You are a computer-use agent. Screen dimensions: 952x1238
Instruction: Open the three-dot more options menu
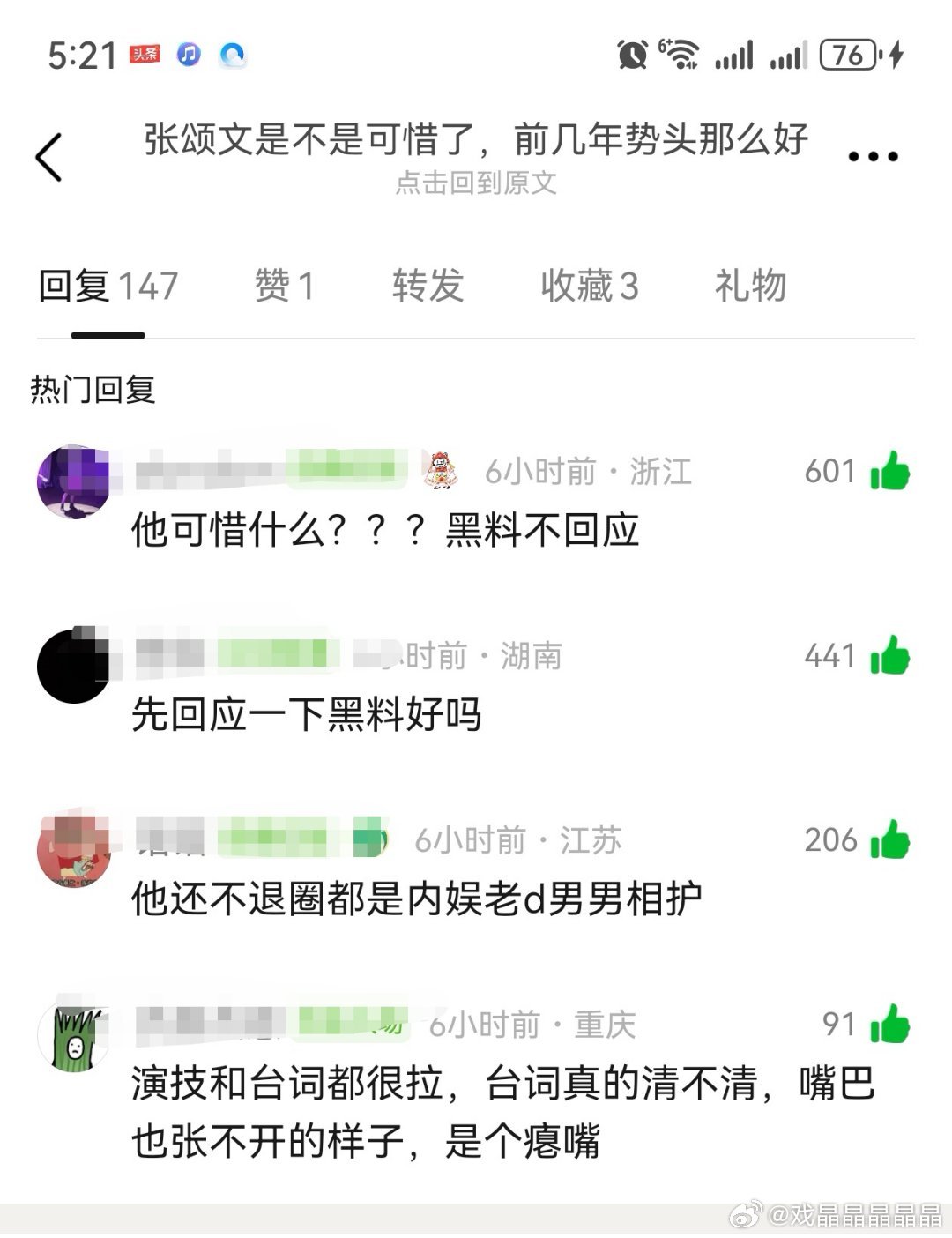click(x=872, y=157)
